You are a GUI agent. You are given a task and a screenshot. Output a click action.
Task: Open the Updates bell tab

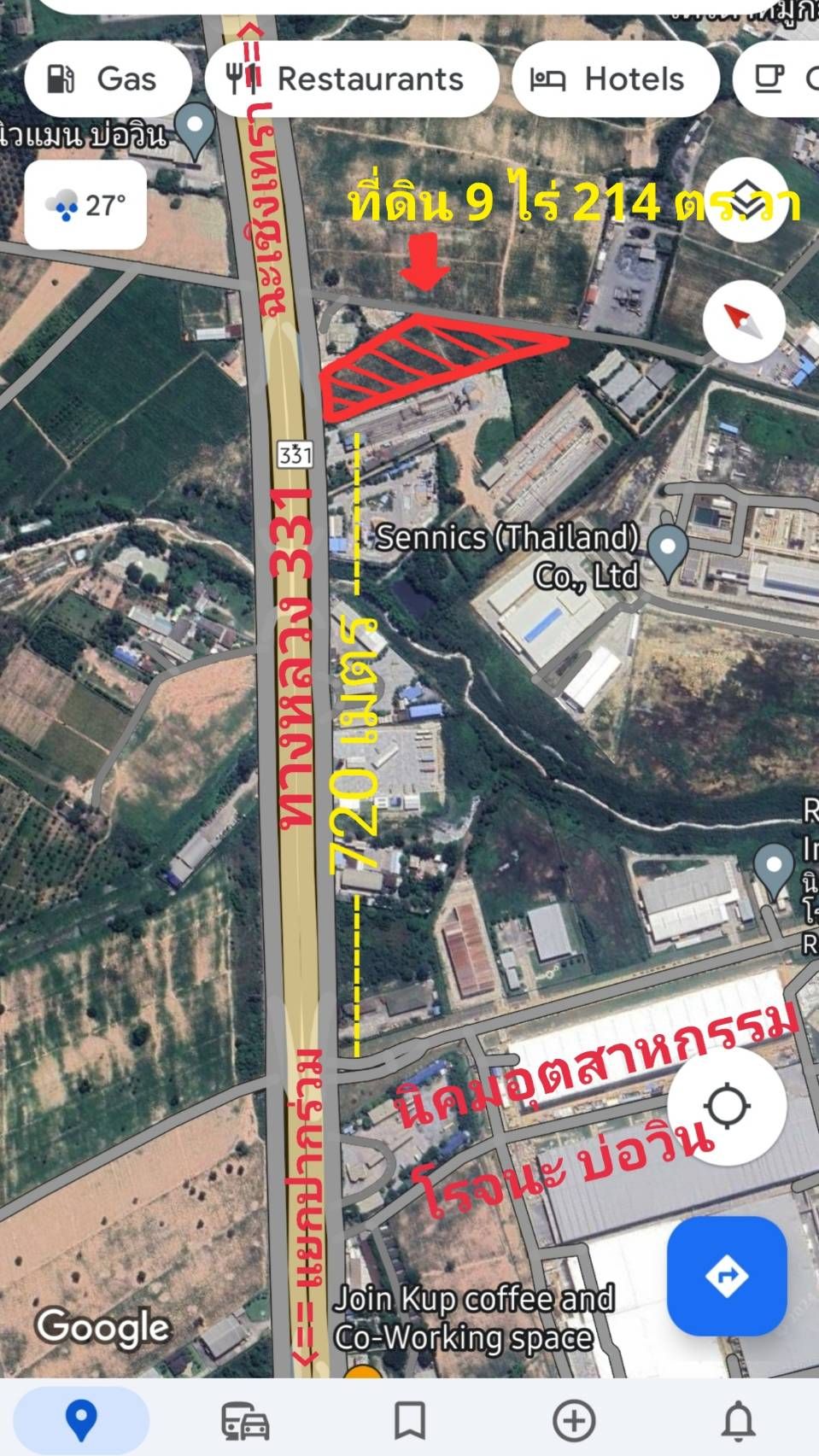pos(739,1421)
